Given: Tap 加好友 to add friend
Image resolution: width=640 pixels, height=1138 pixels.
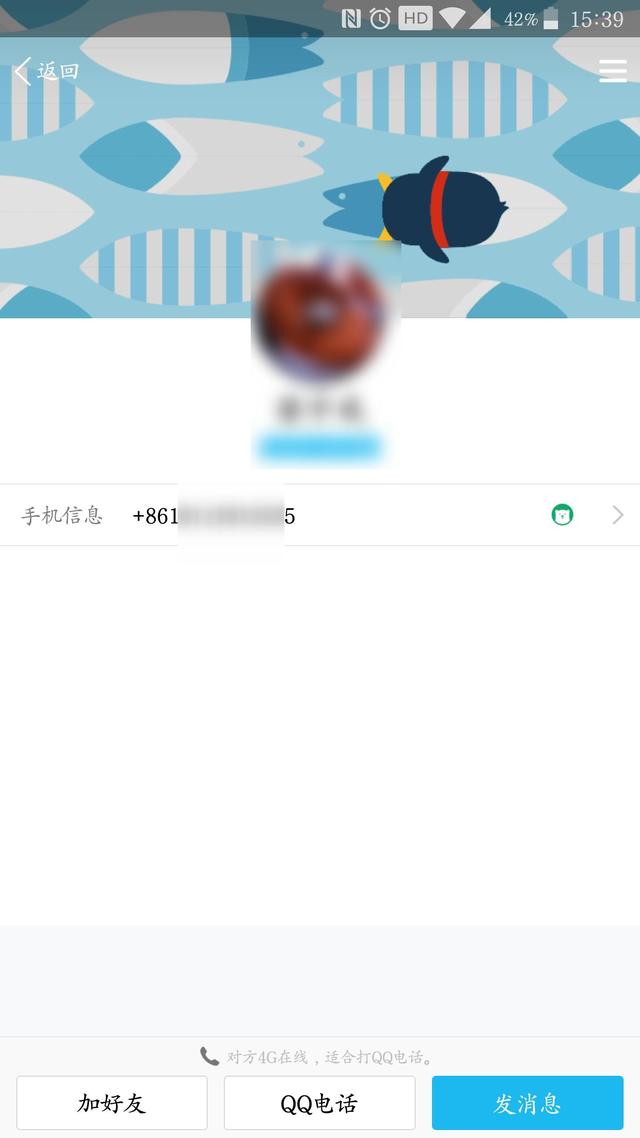Looking at the screenshot, I should click(112, 1103).
